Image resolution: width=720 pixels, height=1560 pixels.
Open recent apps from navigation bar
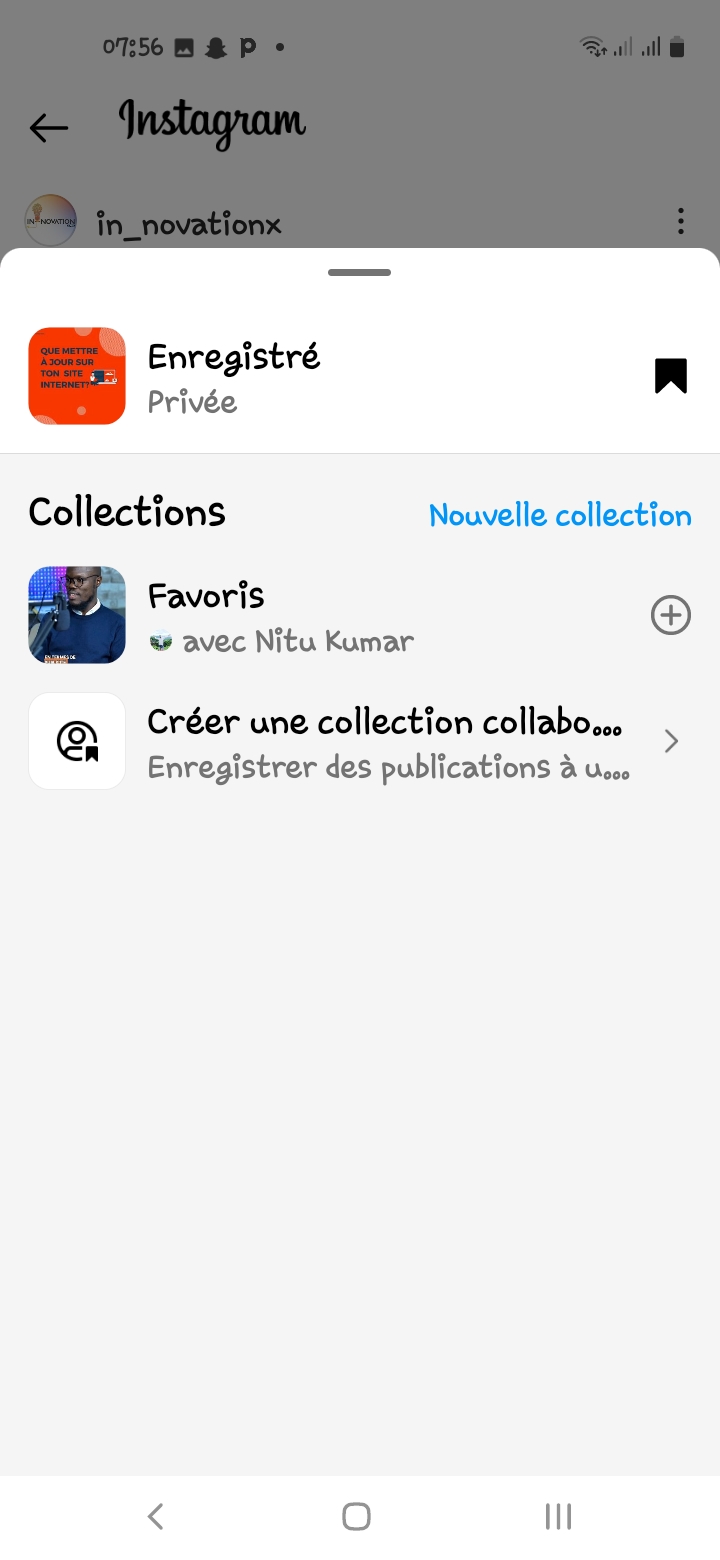[558, 1517]
